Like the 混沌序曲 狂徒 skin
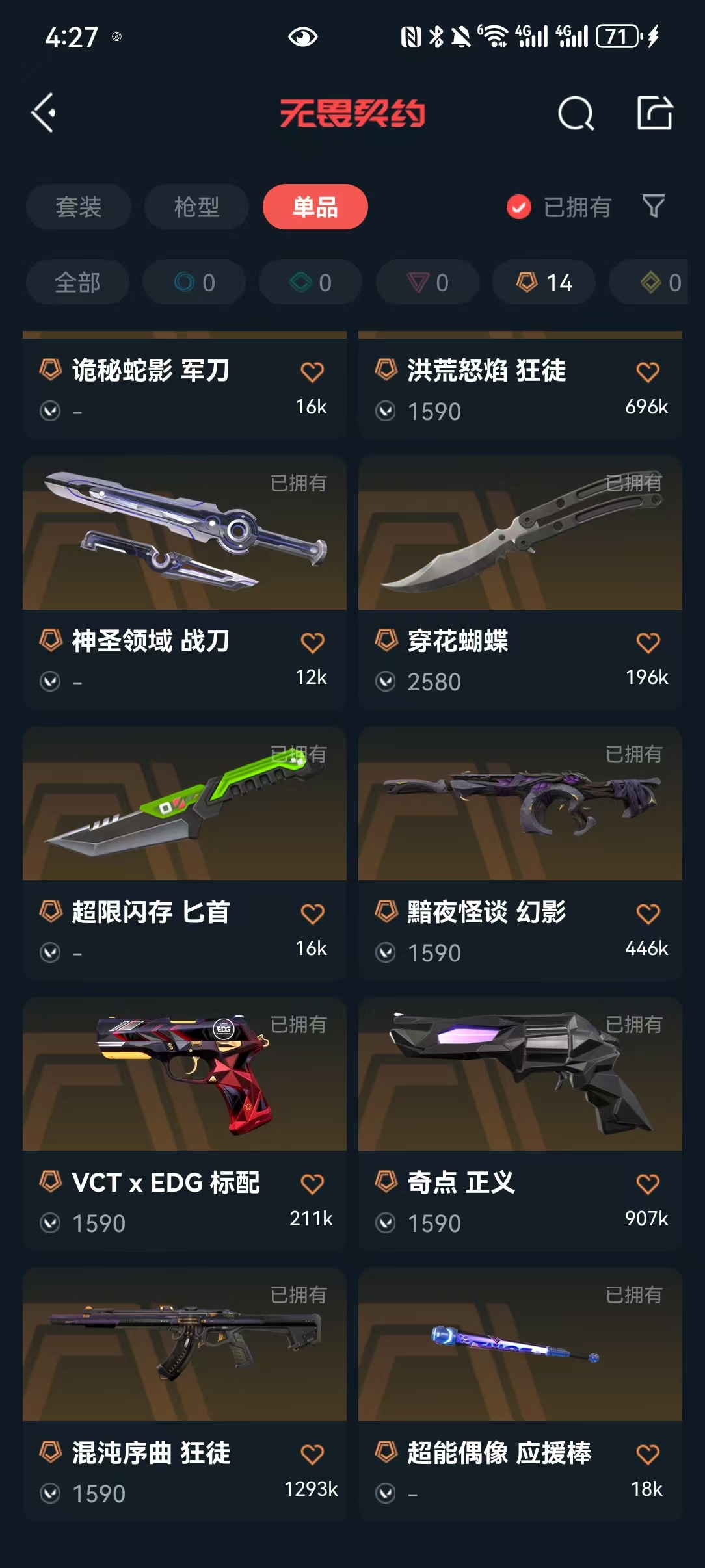705x1568 pixels. (x=312, y=1454)
